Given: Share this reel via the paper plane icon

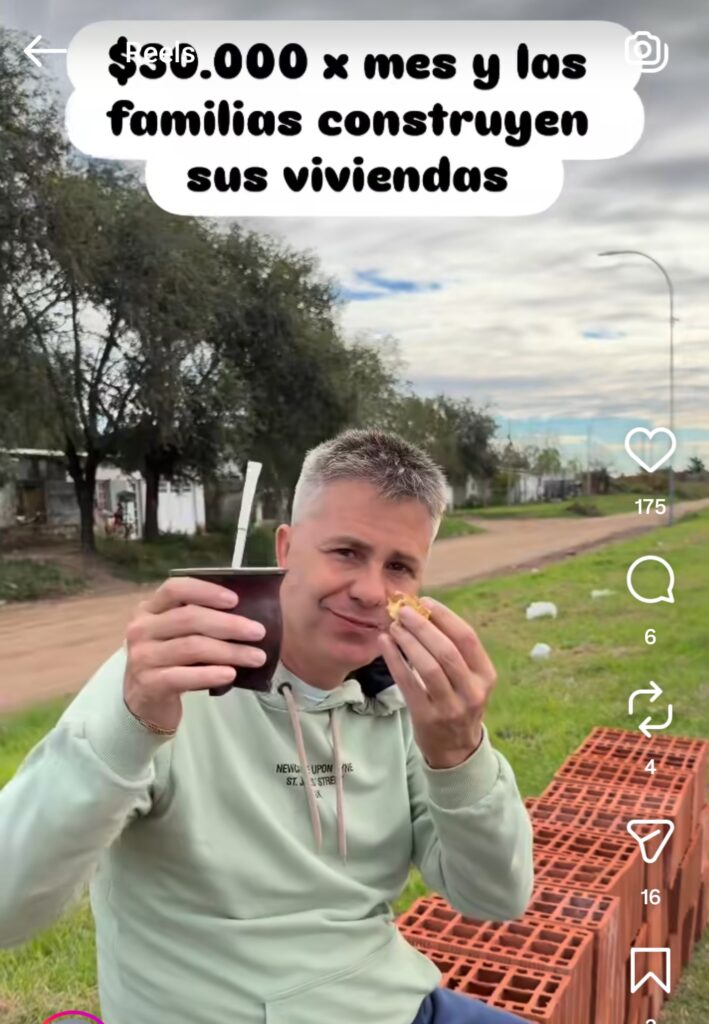Looking at the screenshot, I should [650, 840].
